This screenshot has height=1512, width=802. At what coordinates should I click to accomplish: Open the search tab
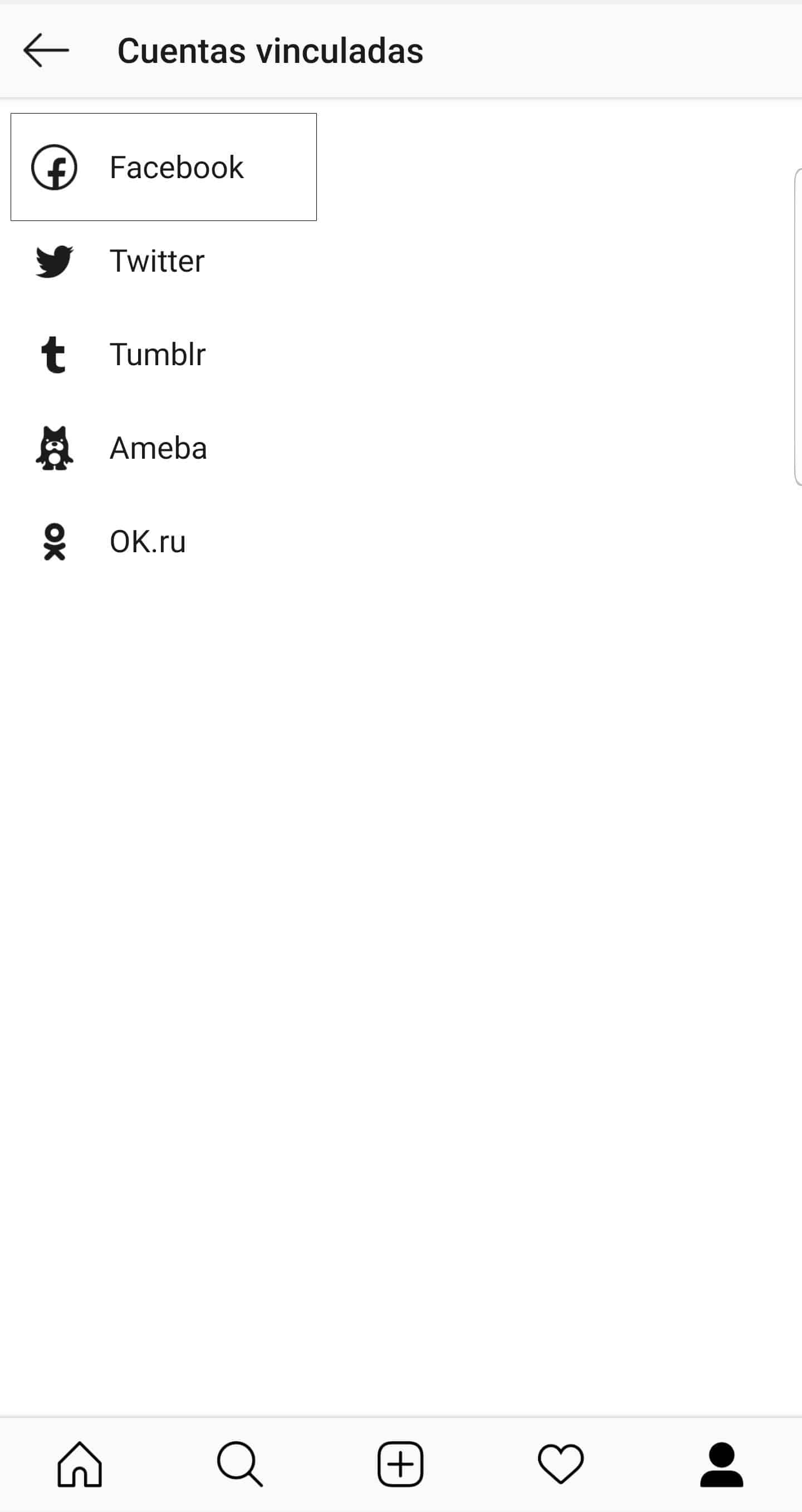(239, 1464)
